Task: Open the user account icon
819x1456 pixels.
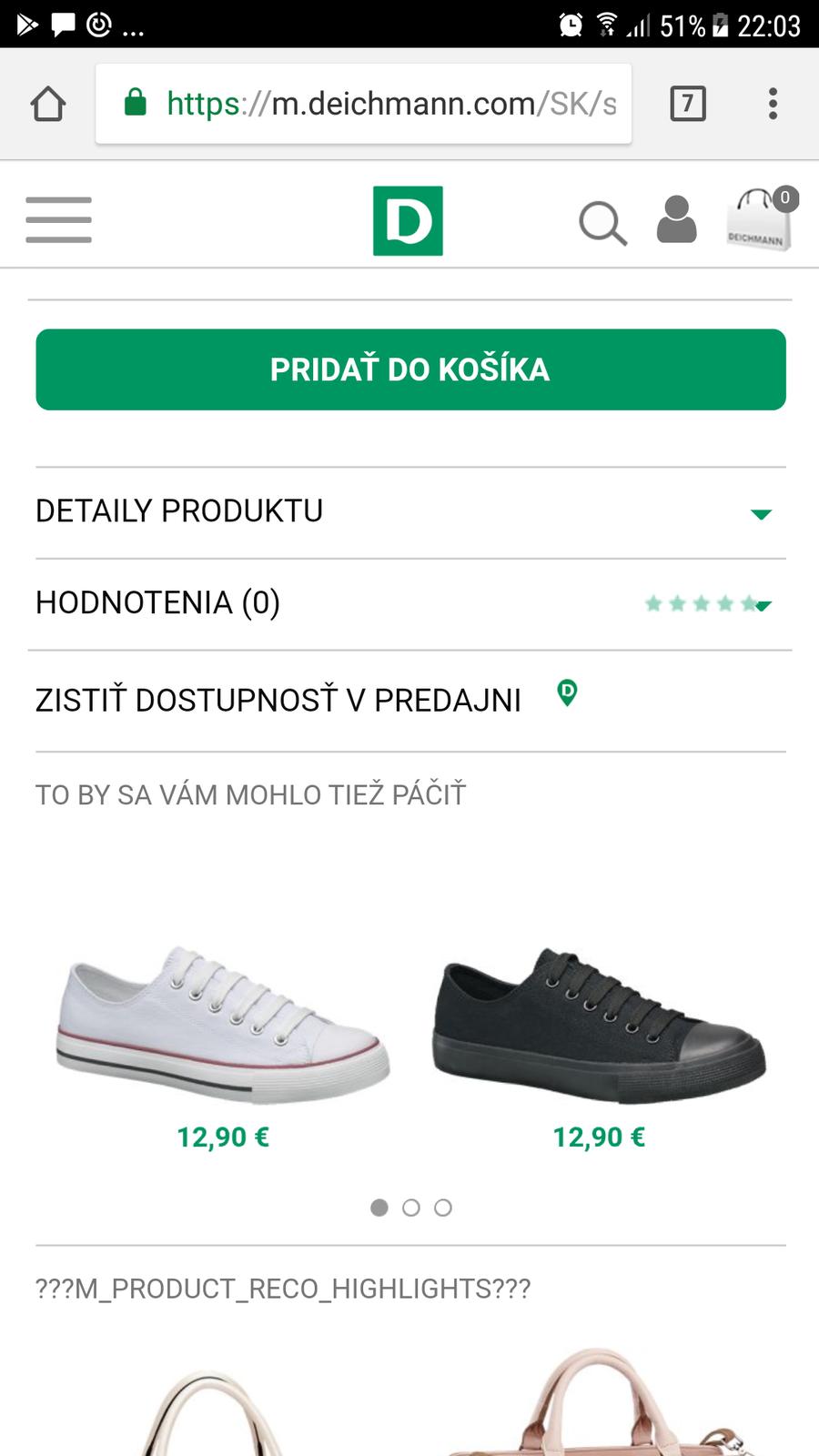Action: pos(676,220)
